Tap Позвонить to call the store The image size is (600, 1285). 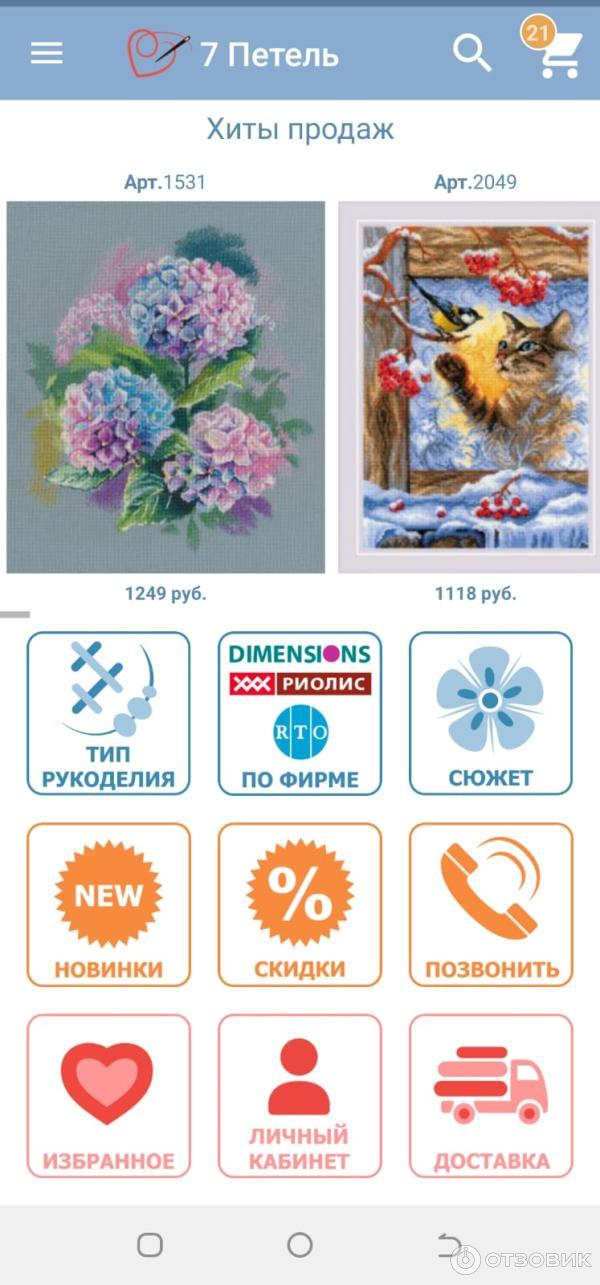tap(491, 905)
